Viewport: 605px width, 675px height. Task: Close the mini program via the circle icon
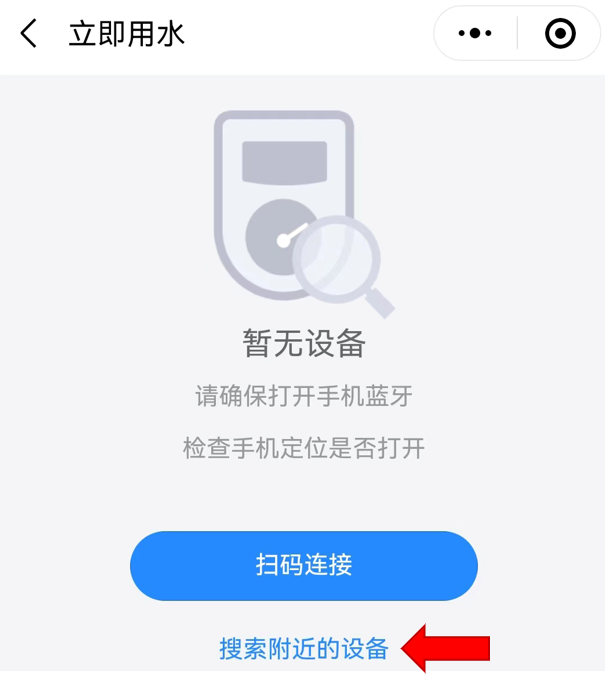click(560, 34)
